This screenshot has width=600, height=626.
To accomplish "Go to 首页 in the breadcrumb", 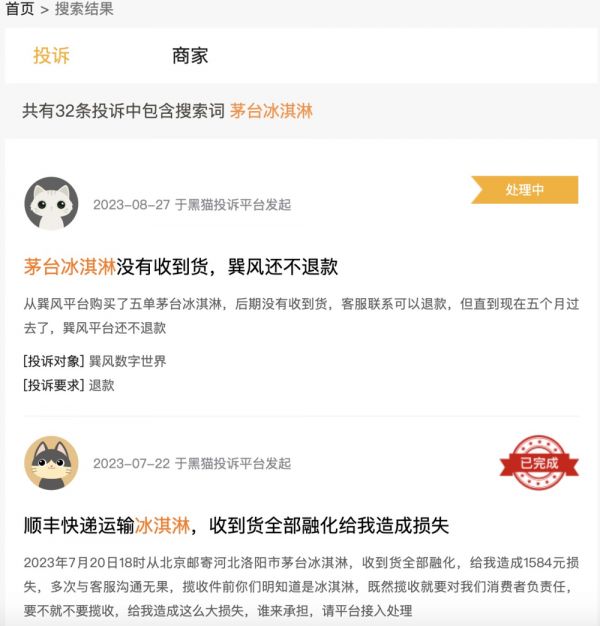I will tap(20, 9).
